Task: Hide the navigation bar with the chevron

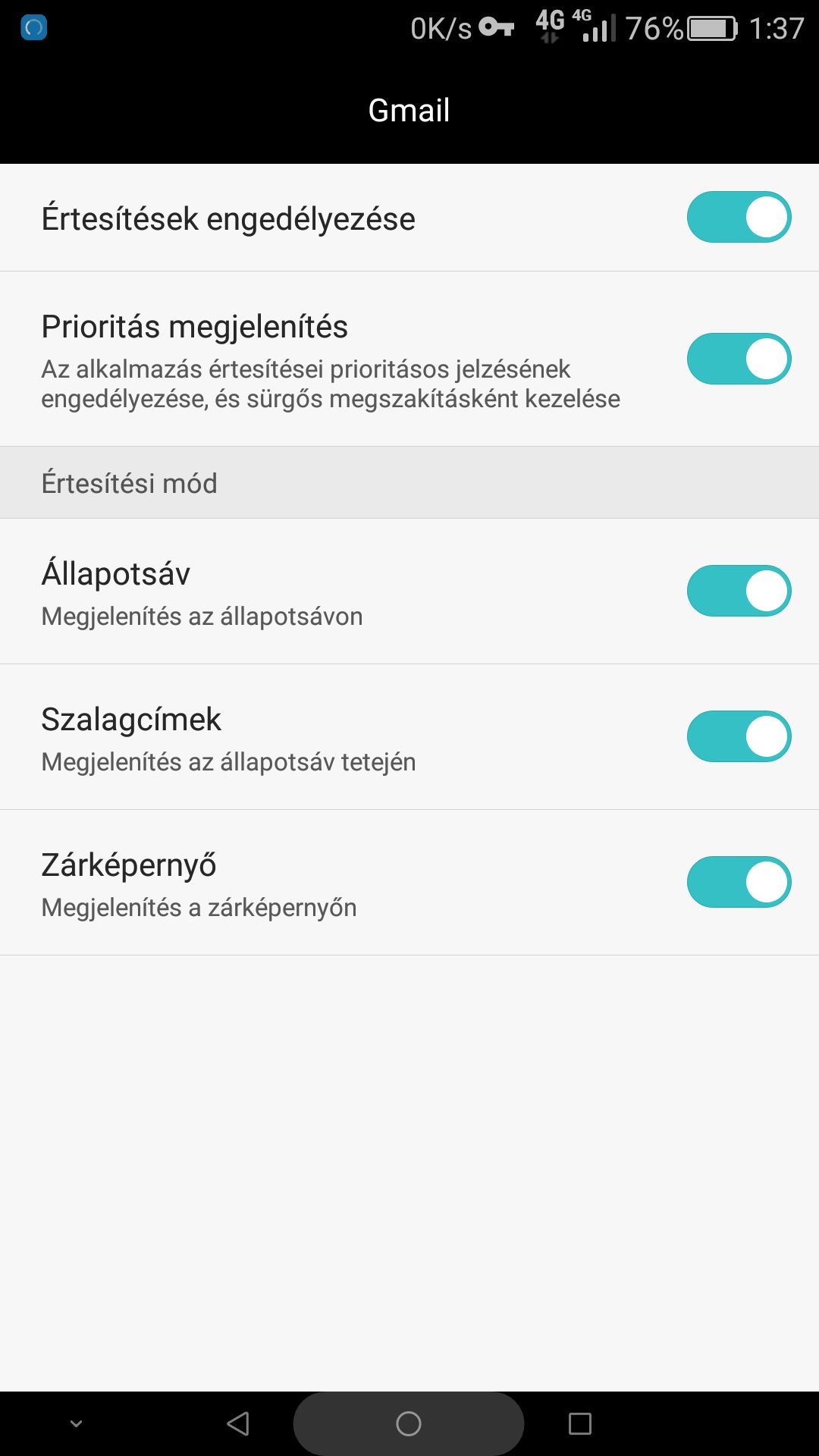Action: pyautogui.click(x=76, y=1423)
